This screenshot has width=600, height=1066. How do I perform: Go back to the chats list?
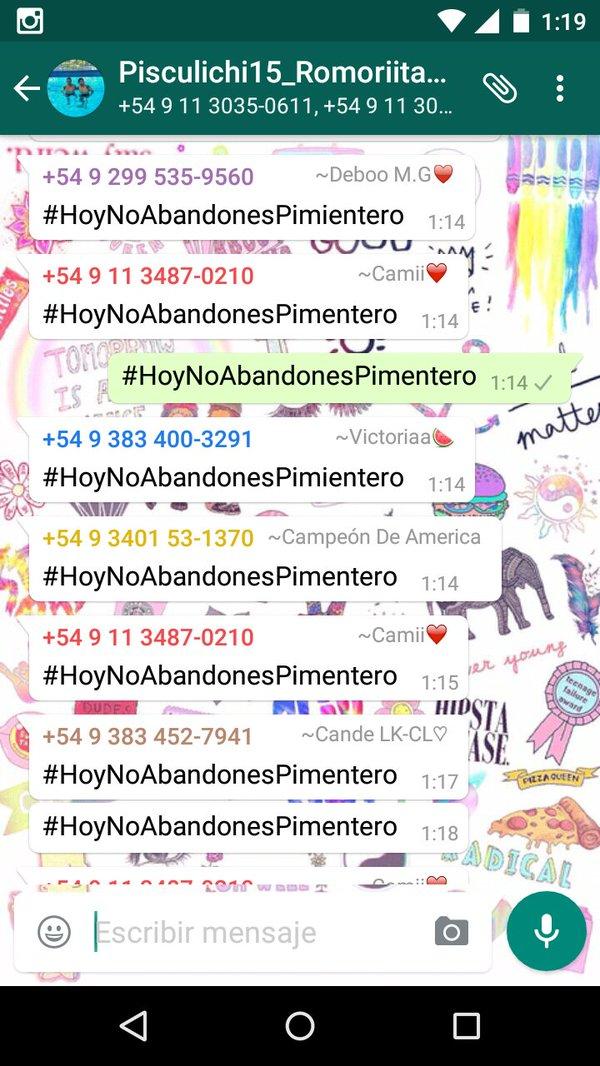[x=26, y=88]
